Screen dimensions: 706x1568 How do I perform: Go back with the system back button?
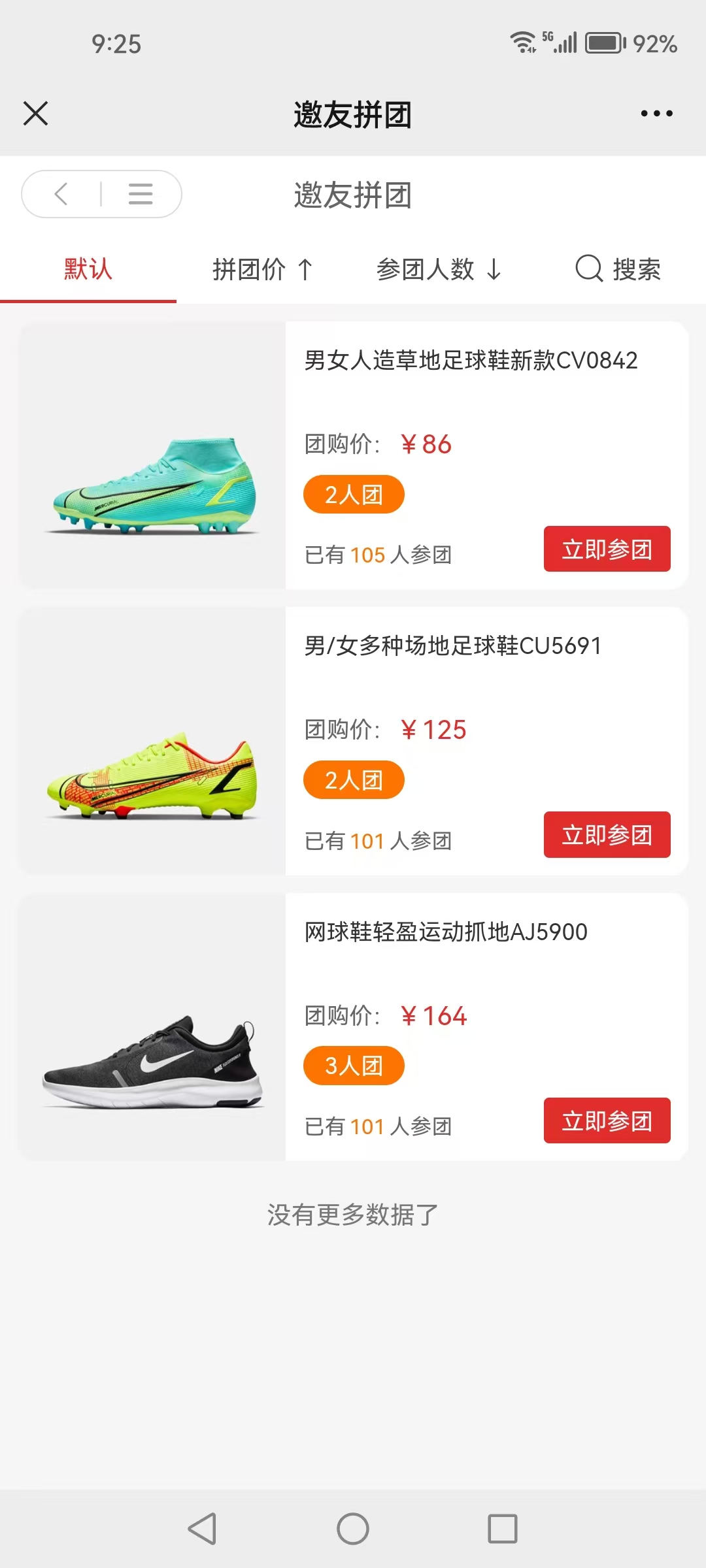202,1529
